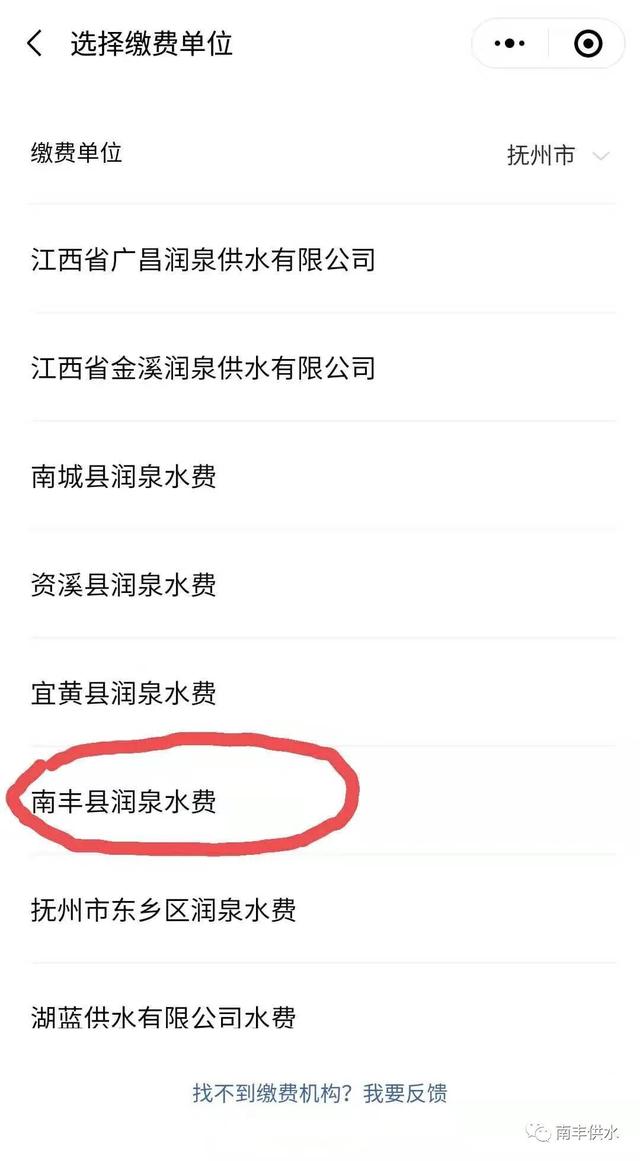Go back using the top arrow
640x1161 pixels.
[x=35, y=44]
